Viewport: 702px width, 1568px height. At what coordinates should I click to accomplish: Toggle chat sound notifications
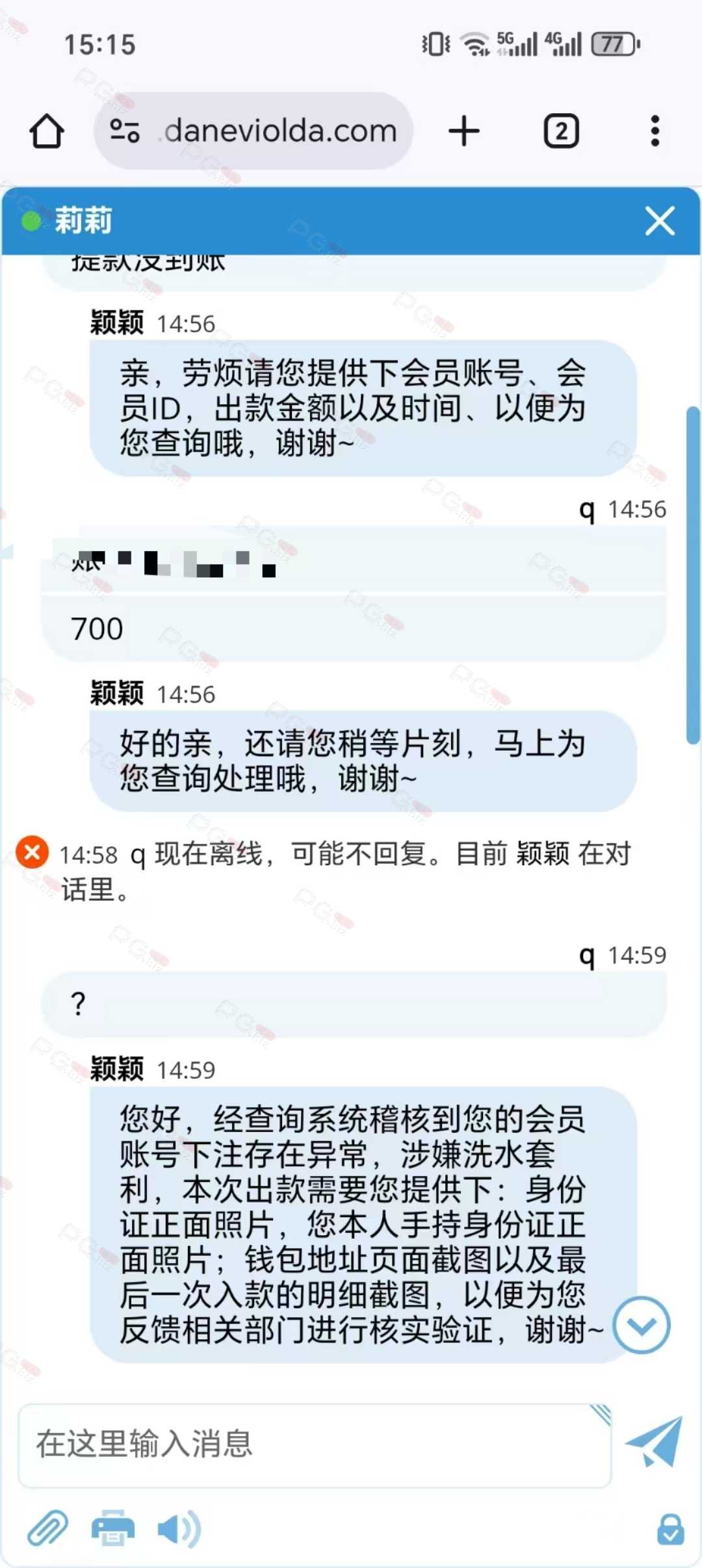click(179, 1529)
